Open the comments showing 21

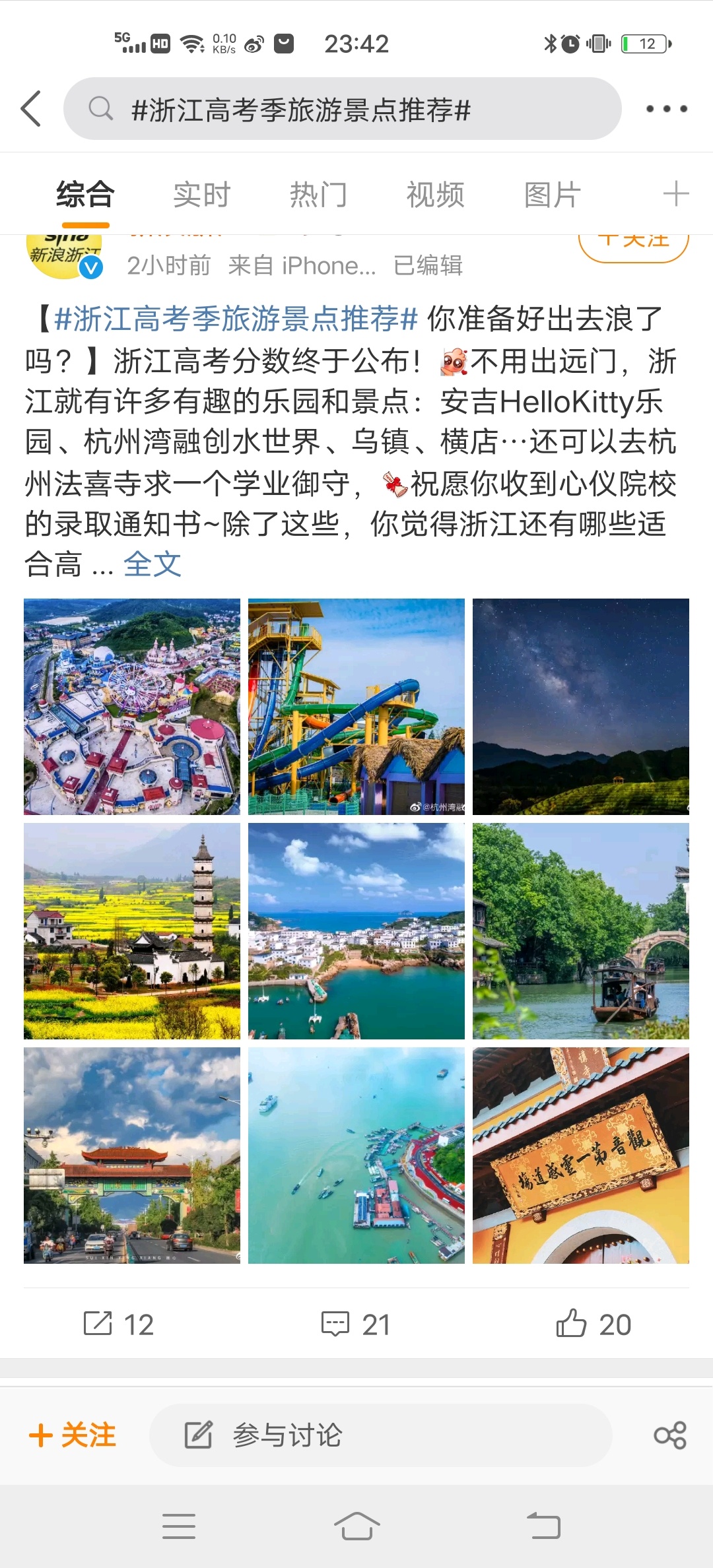point(356,1324)
